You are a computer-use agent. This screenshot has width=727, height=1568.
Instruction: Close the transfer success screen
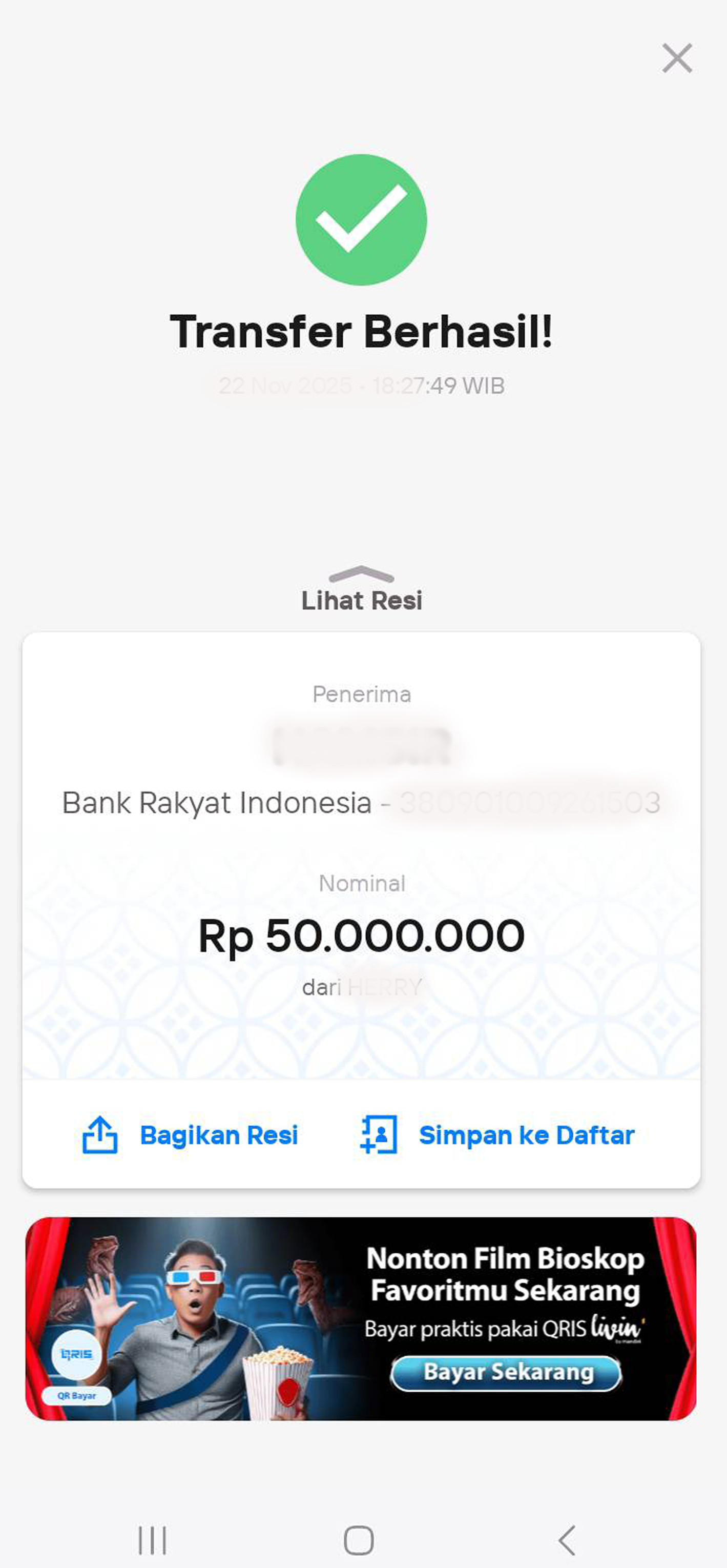point(676,58)
